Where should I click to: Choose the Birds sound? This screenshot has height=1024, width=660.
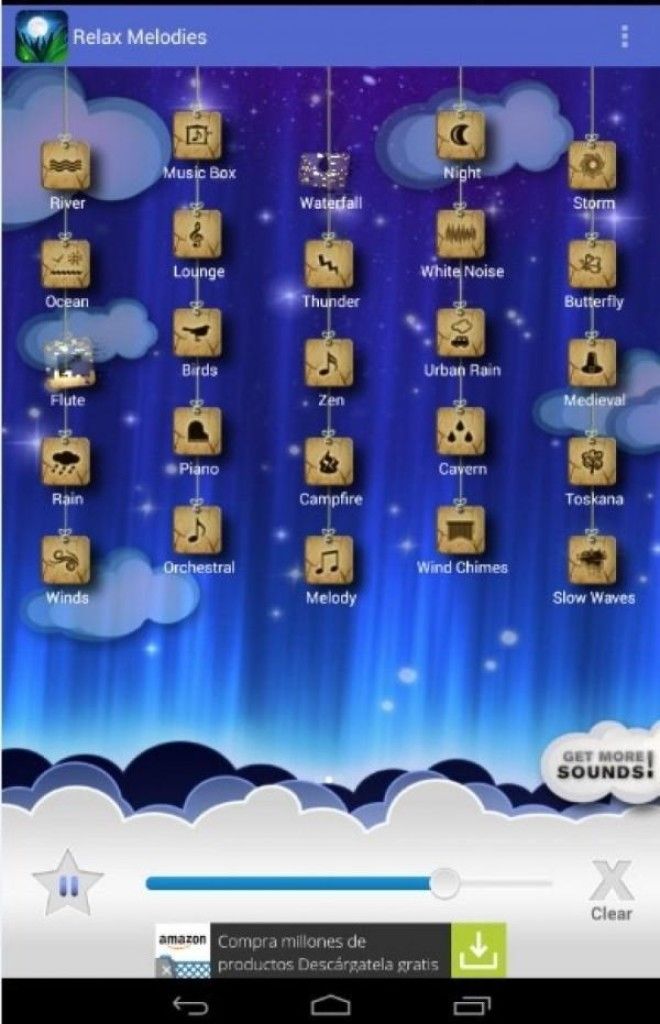[x=198, y=333]
